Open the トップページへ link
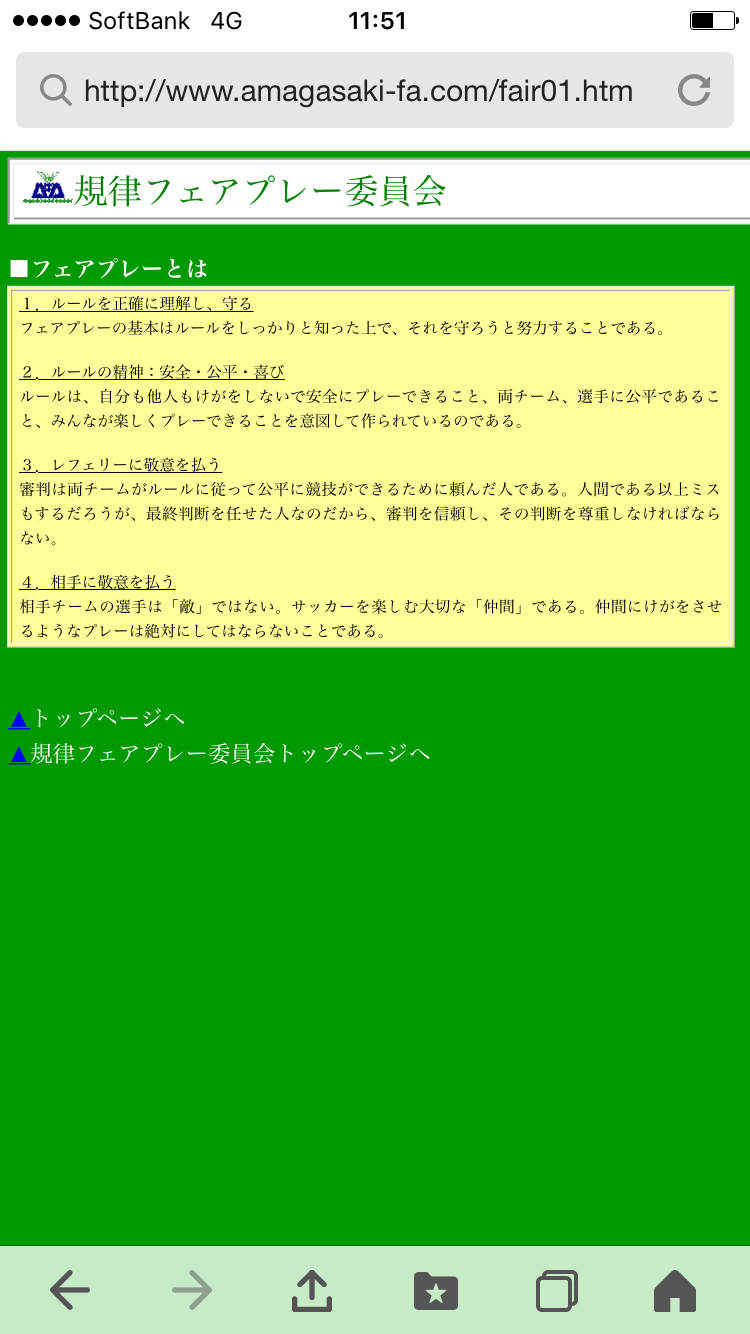 point(97,719)
